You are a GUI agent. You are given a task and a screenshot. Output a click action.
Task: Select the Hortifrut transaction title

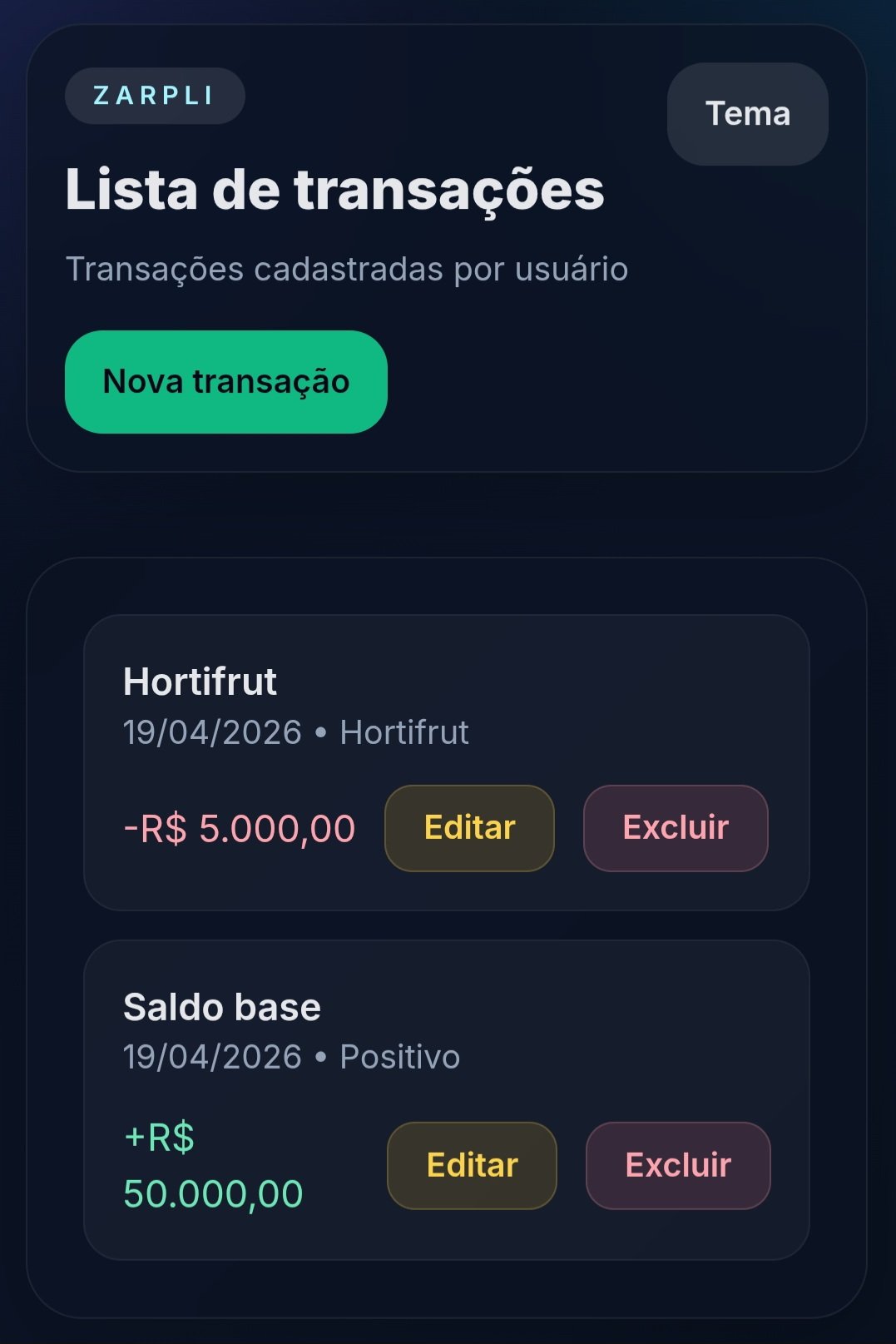point(201,682)
